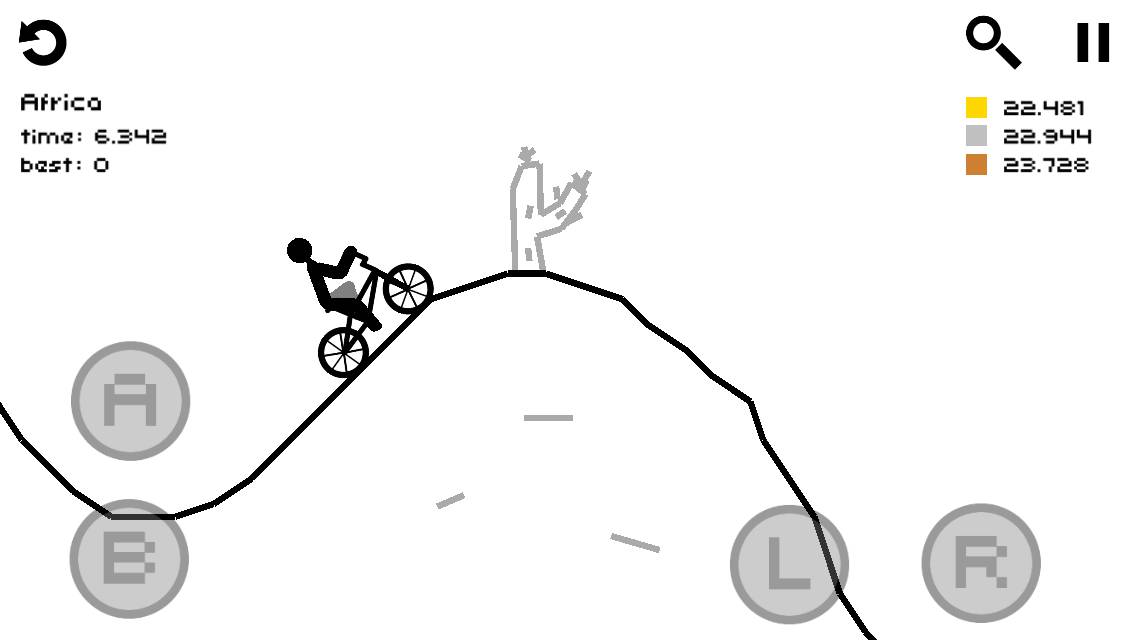
Task: Lean the bike right with R
Action: pyautogui.click(x=980, y=563)
